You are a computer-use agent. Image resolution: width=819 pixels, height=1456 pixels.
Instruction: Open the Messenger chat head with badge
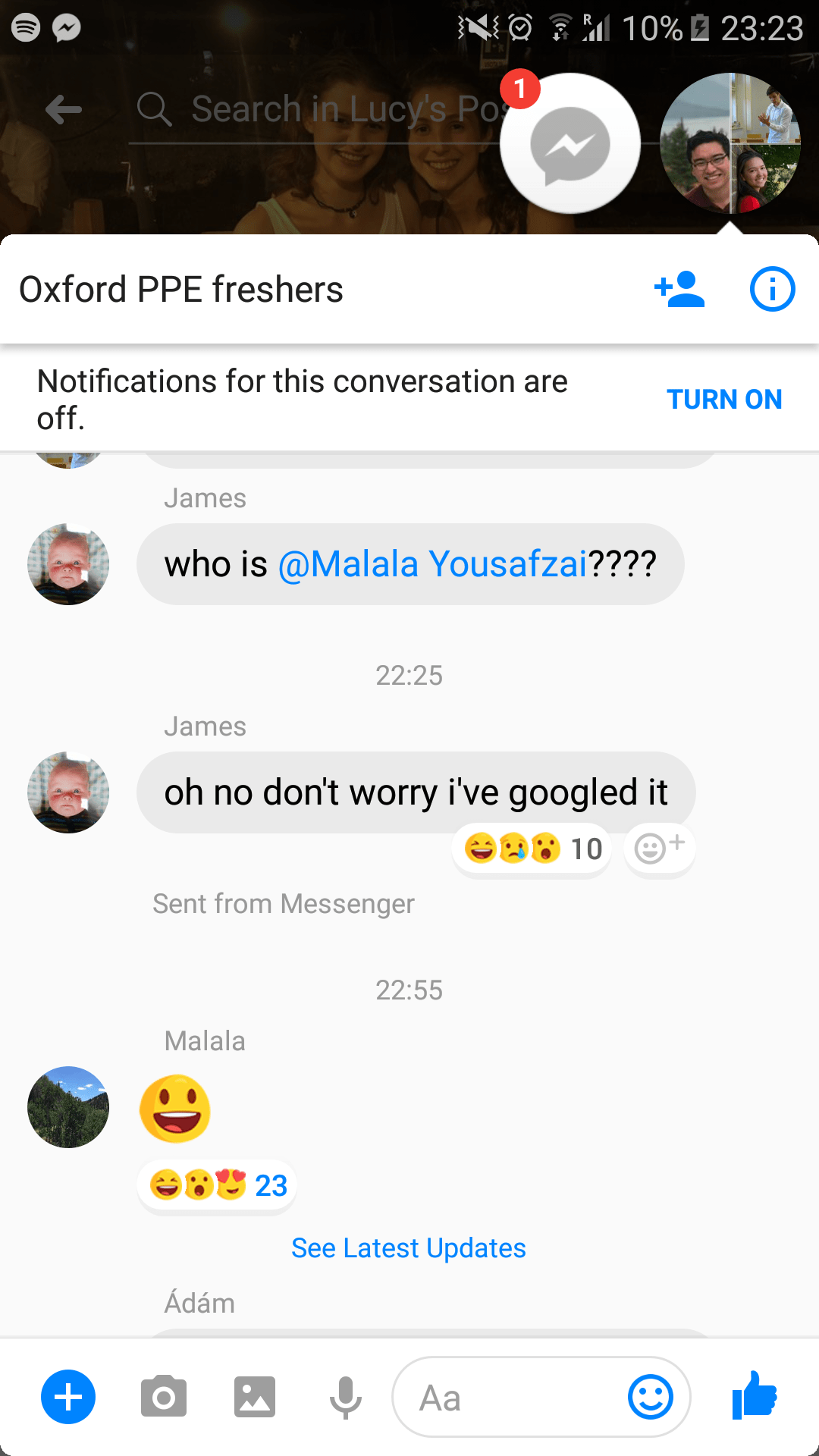click(x=570, y=144)
